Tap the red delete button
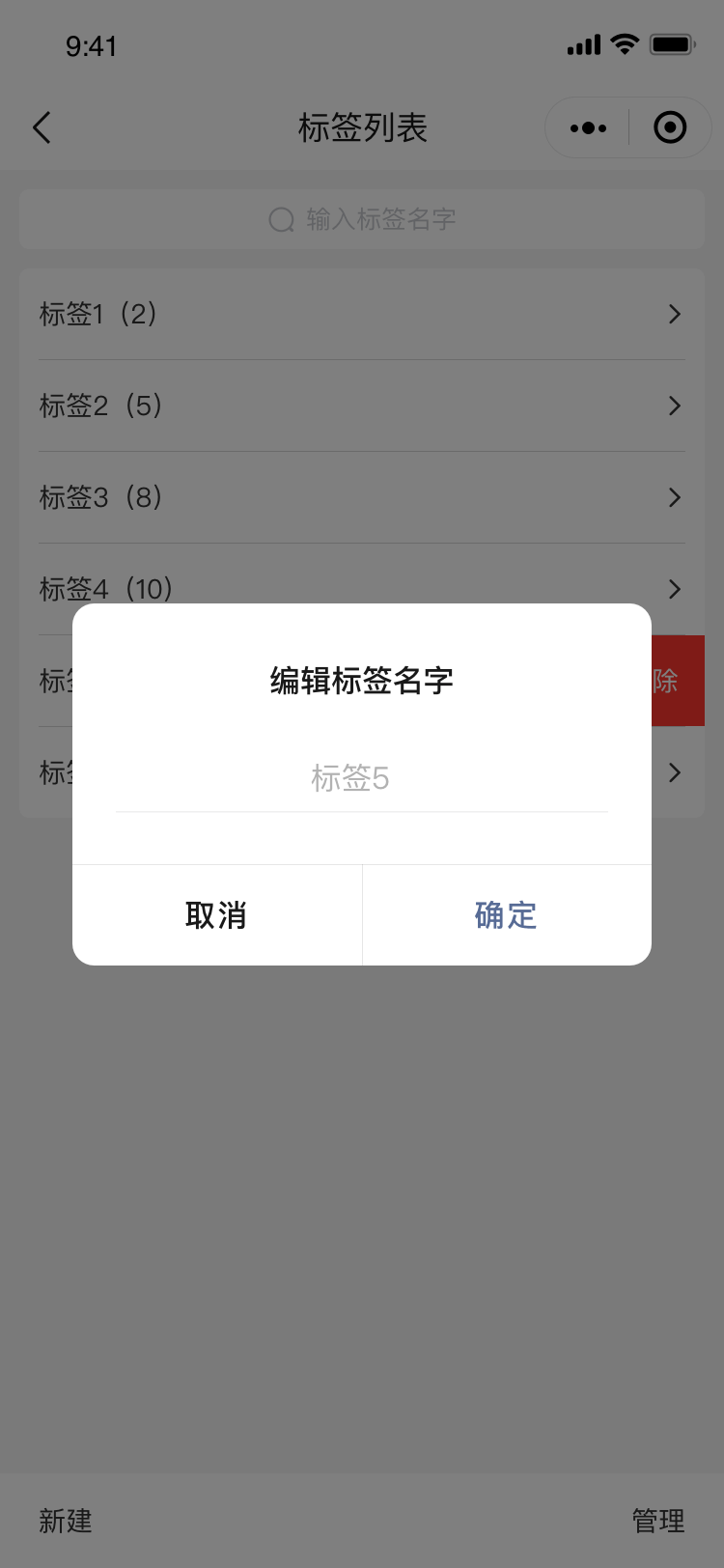Image resolution: width=724 pixels, height=1568 pixels. [678, 681]
